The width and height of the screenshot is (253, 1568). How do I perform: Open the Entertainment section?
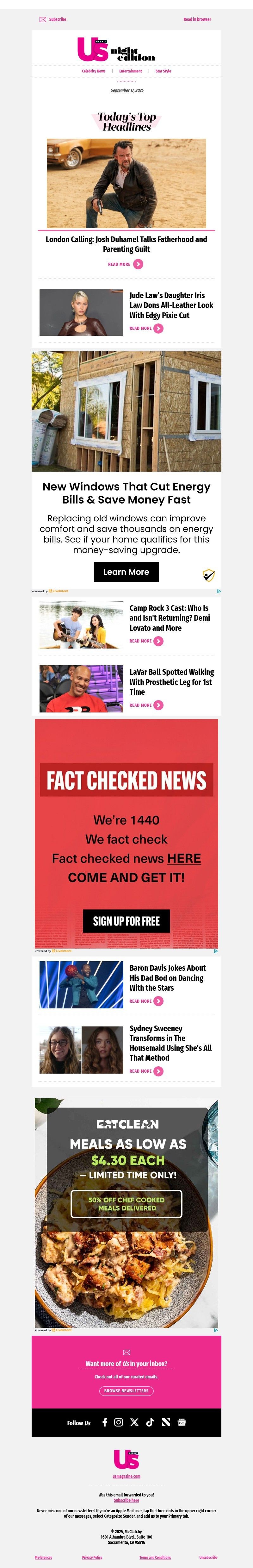(x=130, y=71)
